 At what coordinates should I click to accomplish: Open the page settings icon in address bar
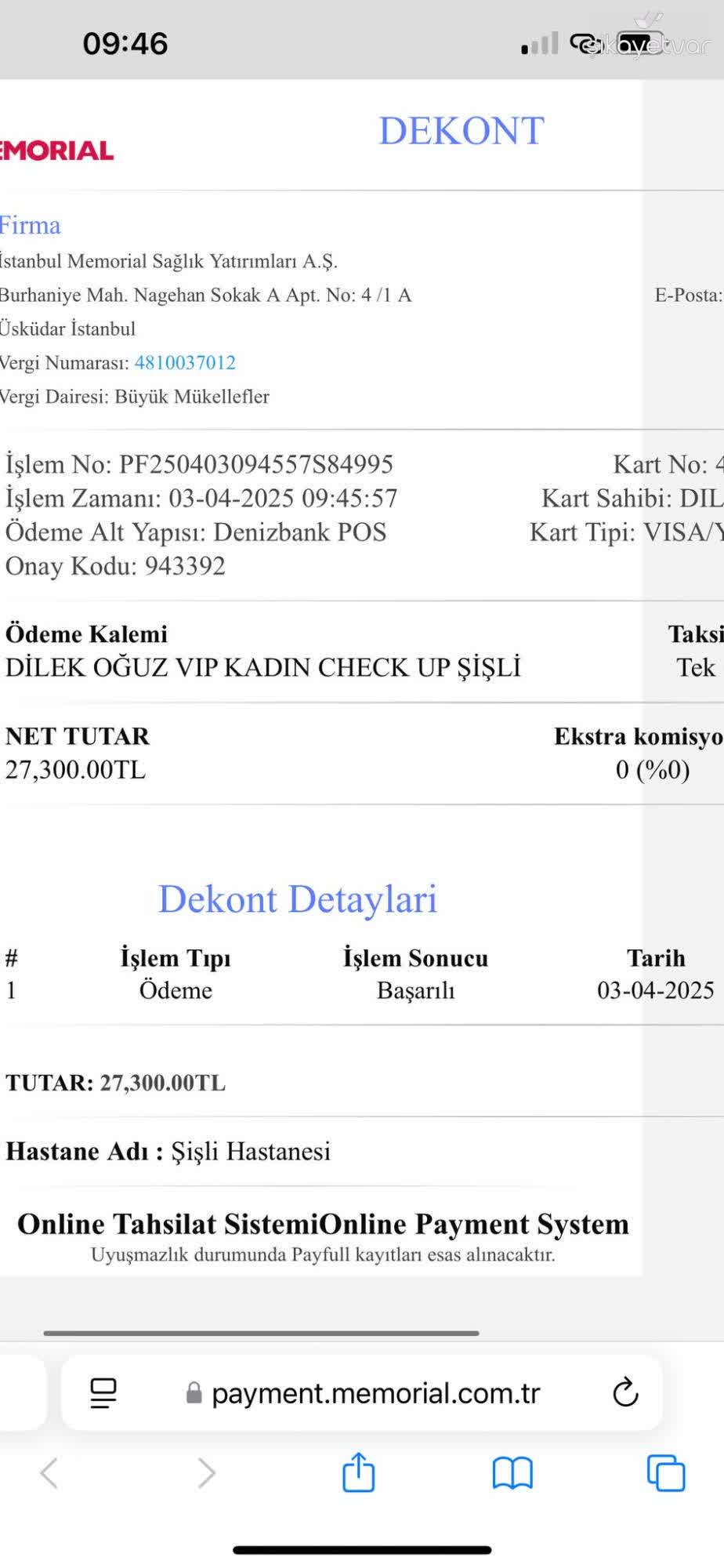click(x=103, y=1393)
